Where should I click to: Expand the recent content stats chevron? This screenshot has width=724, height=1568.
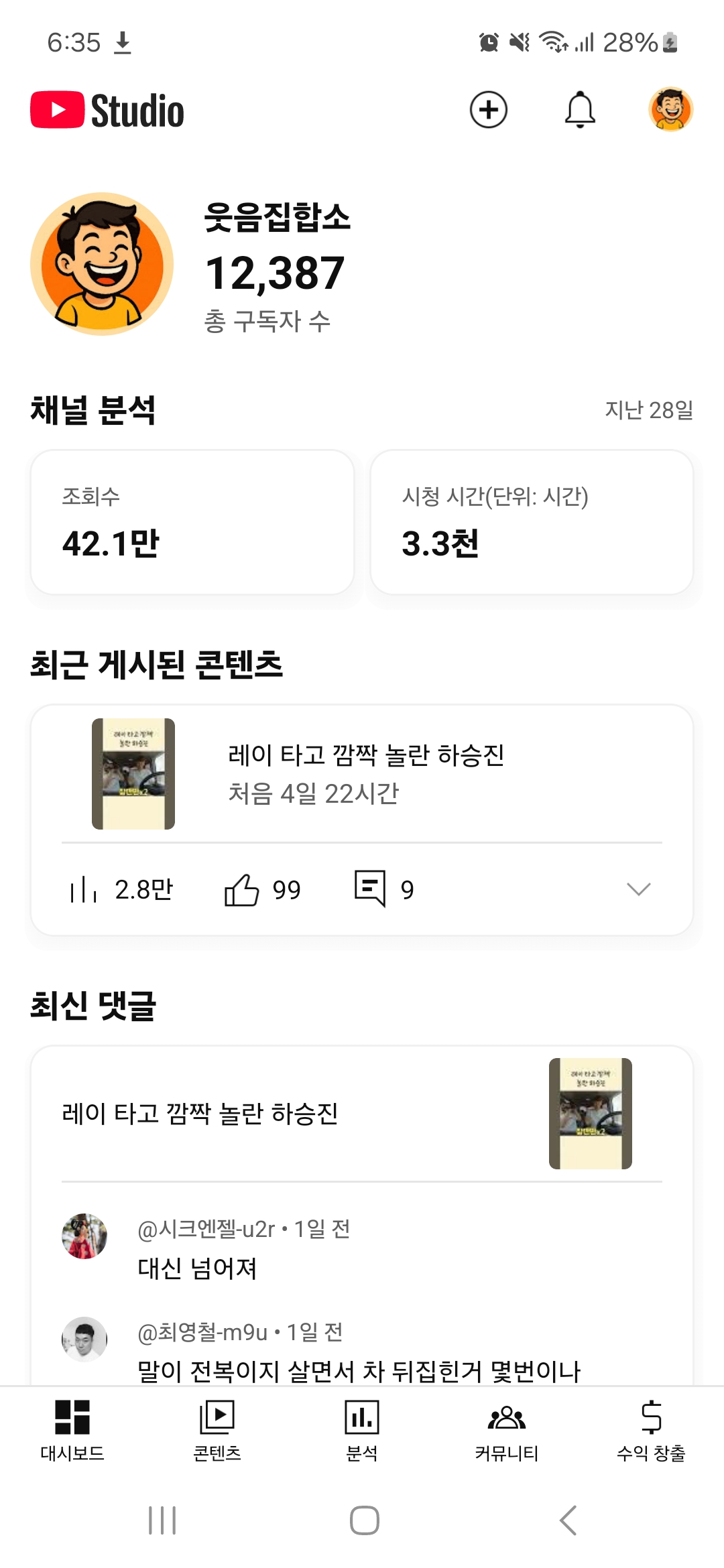pos(638,889)
